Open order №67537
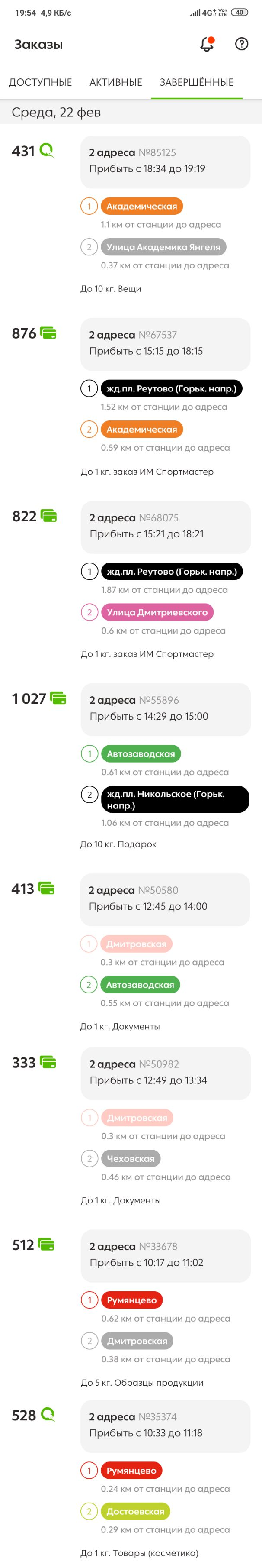 (165, 343)
